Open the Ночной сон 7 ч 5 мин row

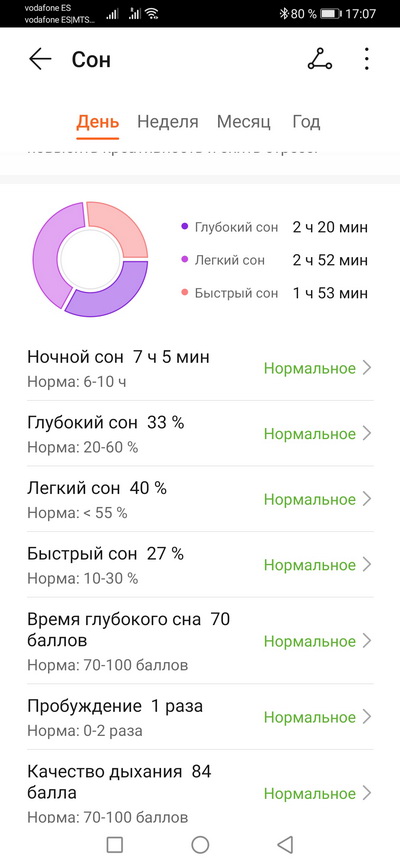[x=200, y=368]
